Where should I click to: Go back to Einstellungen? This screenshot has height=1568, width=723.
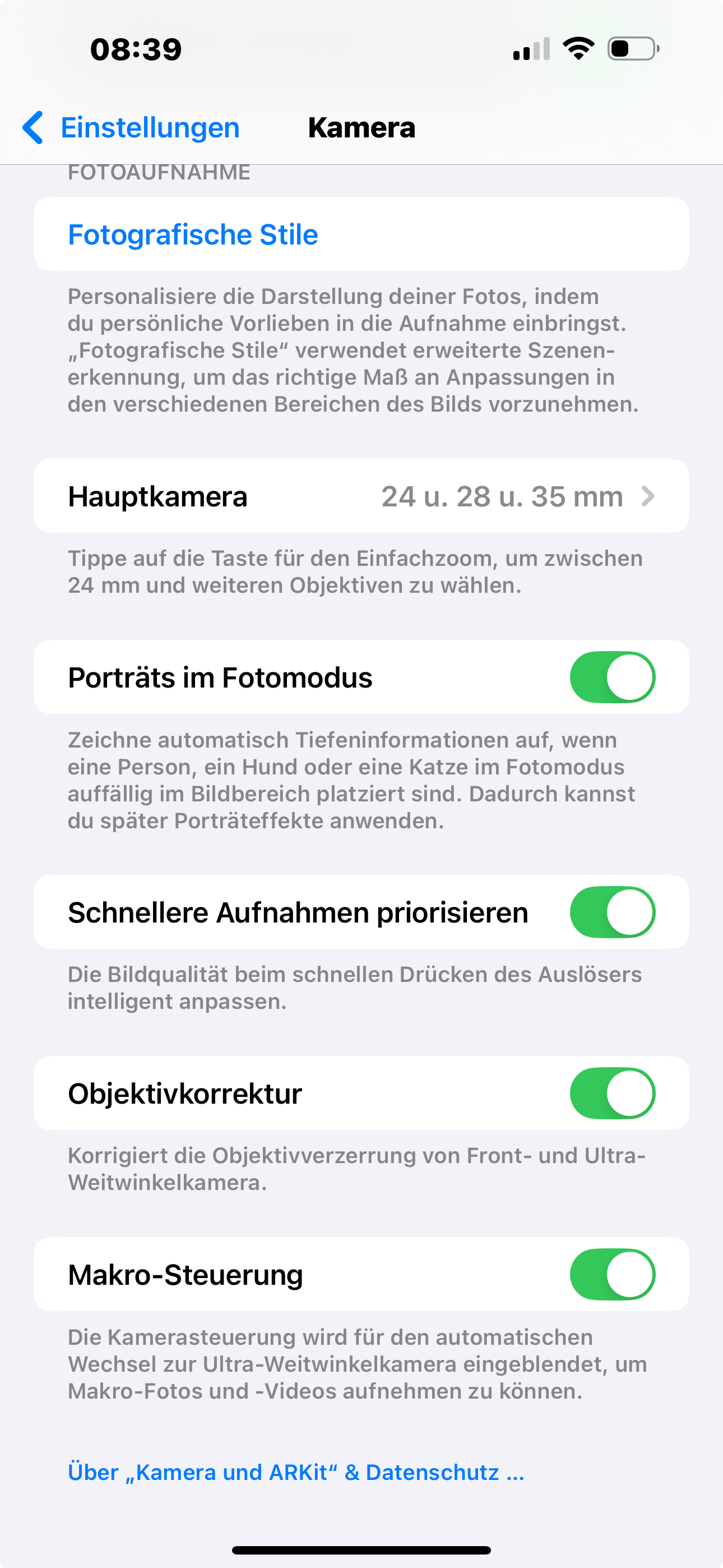click(x=131, y=128)
